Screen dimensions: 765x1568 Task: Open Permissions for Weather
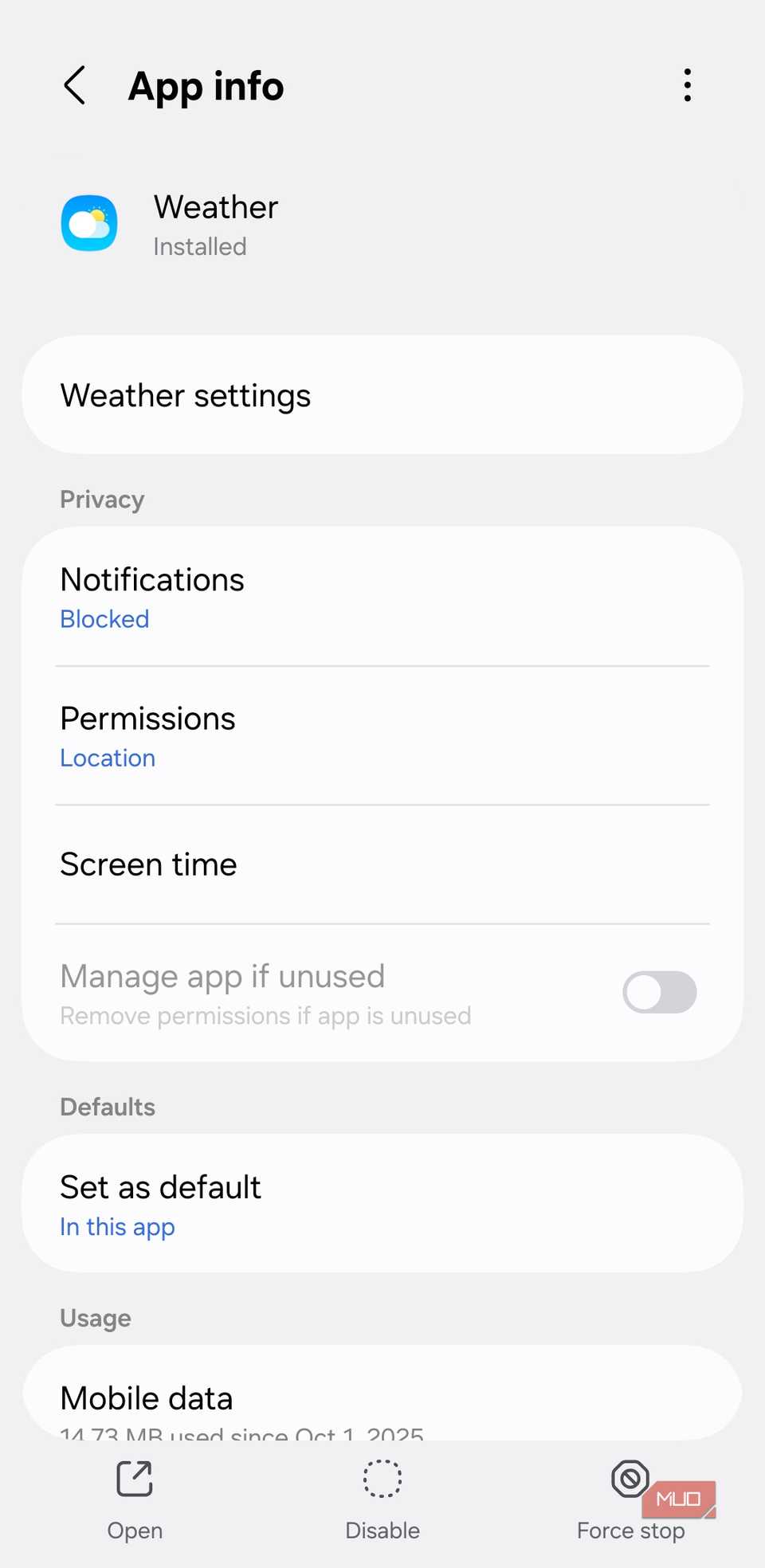click(382, 736)
